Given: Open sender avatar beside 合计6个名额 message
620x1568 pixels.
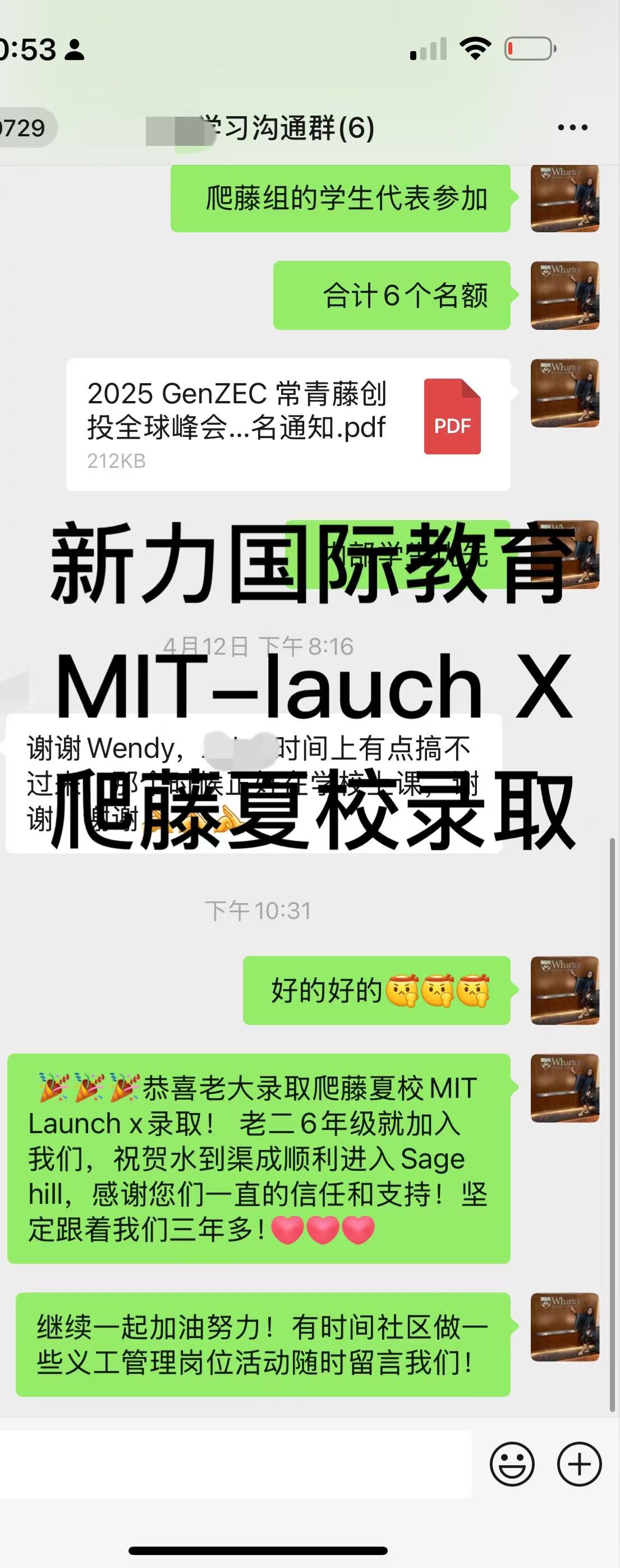Looking at the screenshot, I should [564, 296].
